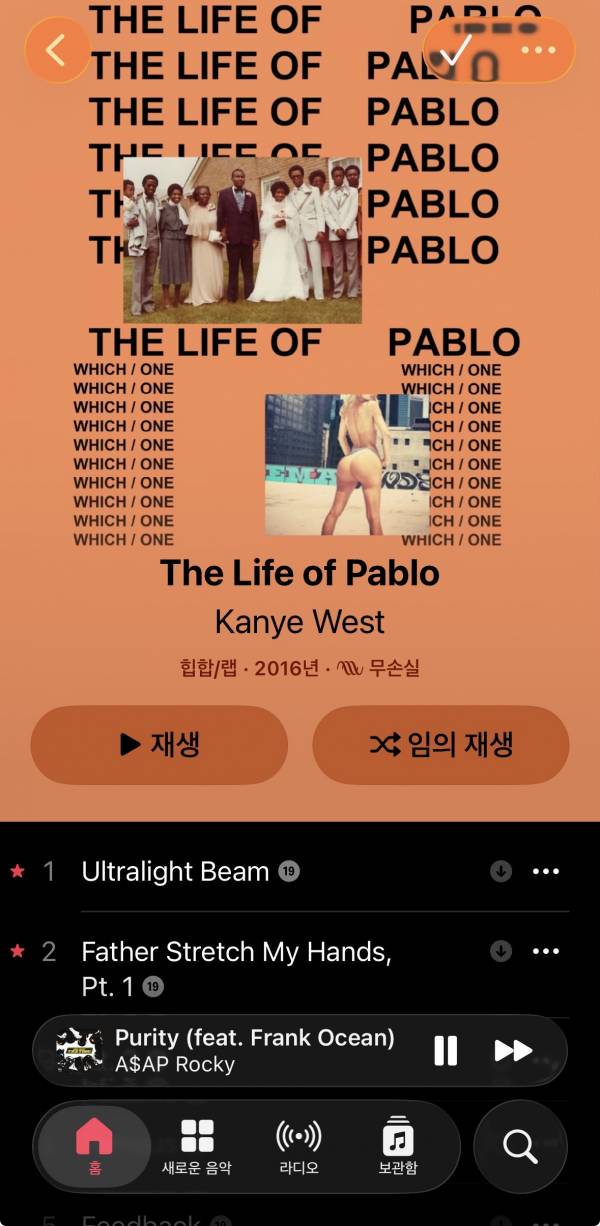This screenshot has width=600, height=1226.
Task: Shuffle the album with 임의 재생
Action: pyautogui.click(x=441, y=745)
